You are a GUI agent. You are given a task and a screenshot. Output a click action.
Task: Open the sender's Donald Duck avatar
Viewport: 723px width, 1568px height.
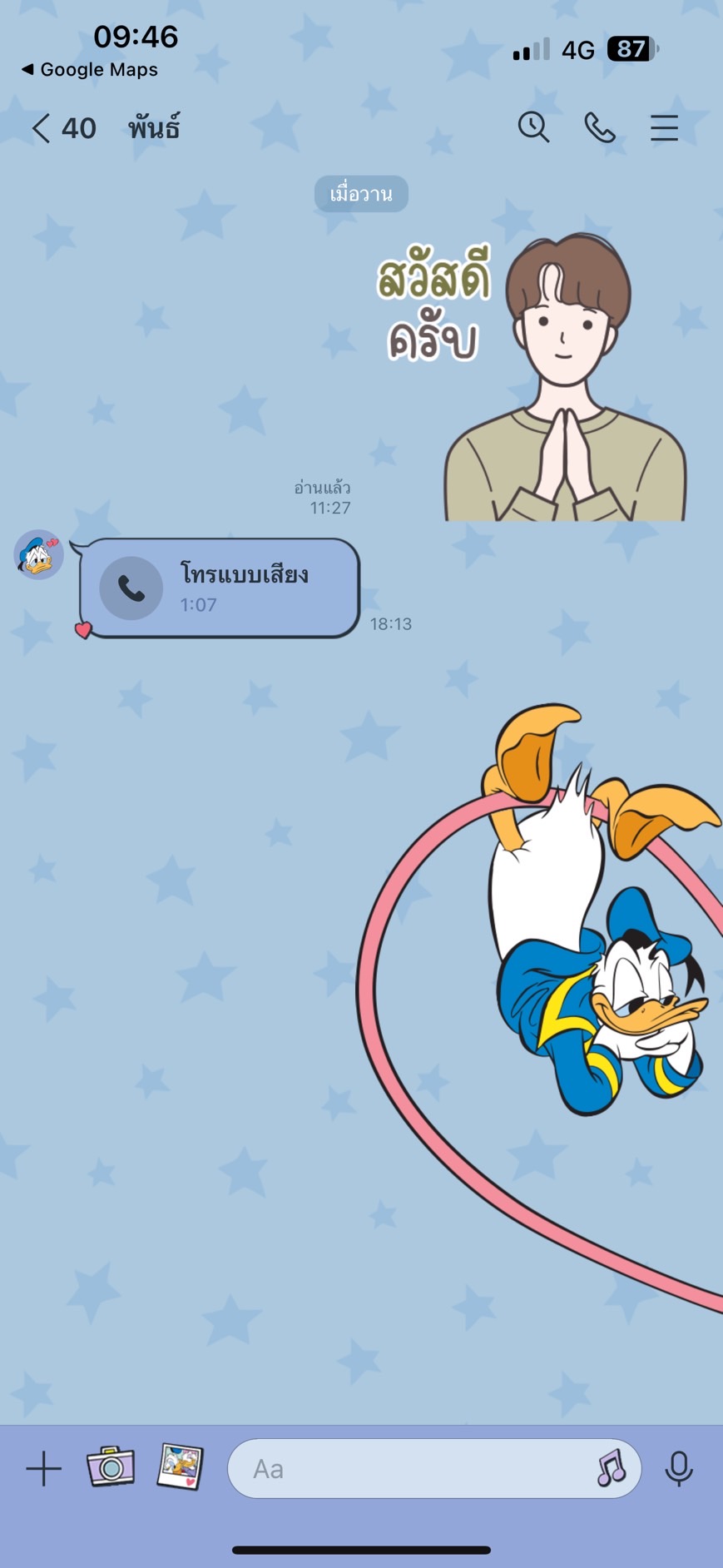39,555
